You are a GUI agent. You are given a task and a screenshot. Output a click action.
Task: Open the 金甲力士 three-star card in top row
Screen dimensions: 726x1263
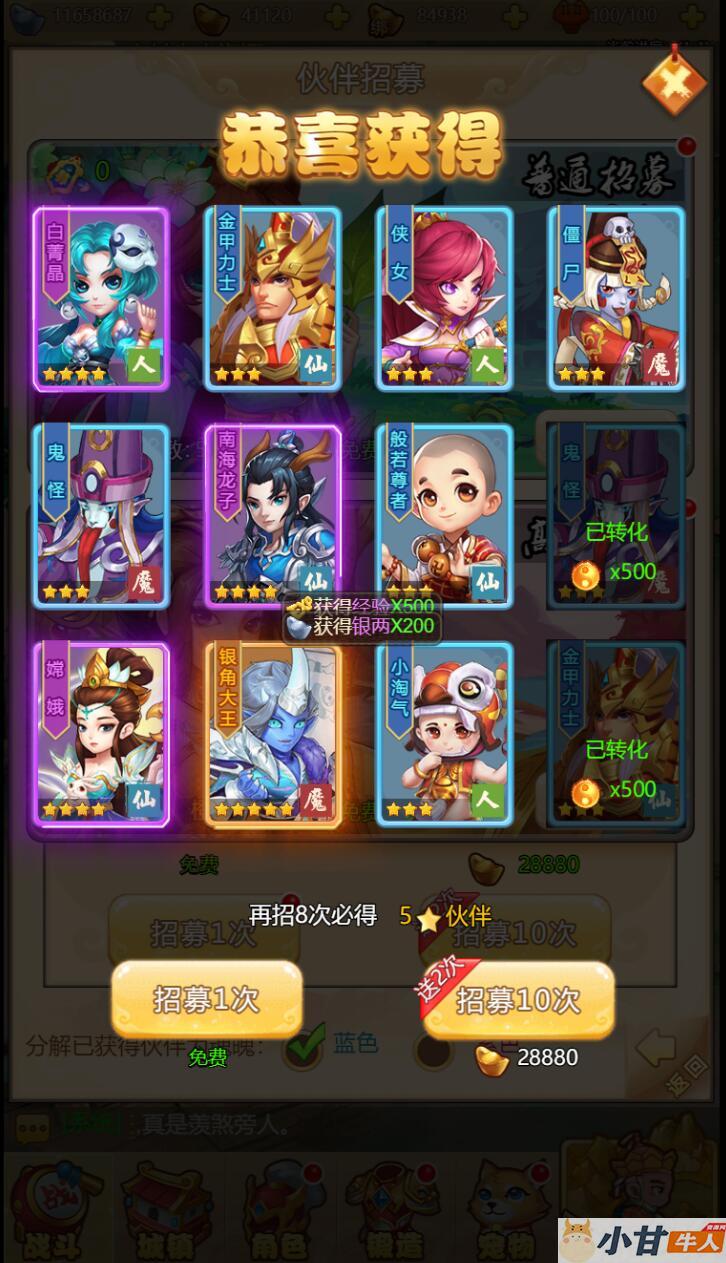coord(272,298)
